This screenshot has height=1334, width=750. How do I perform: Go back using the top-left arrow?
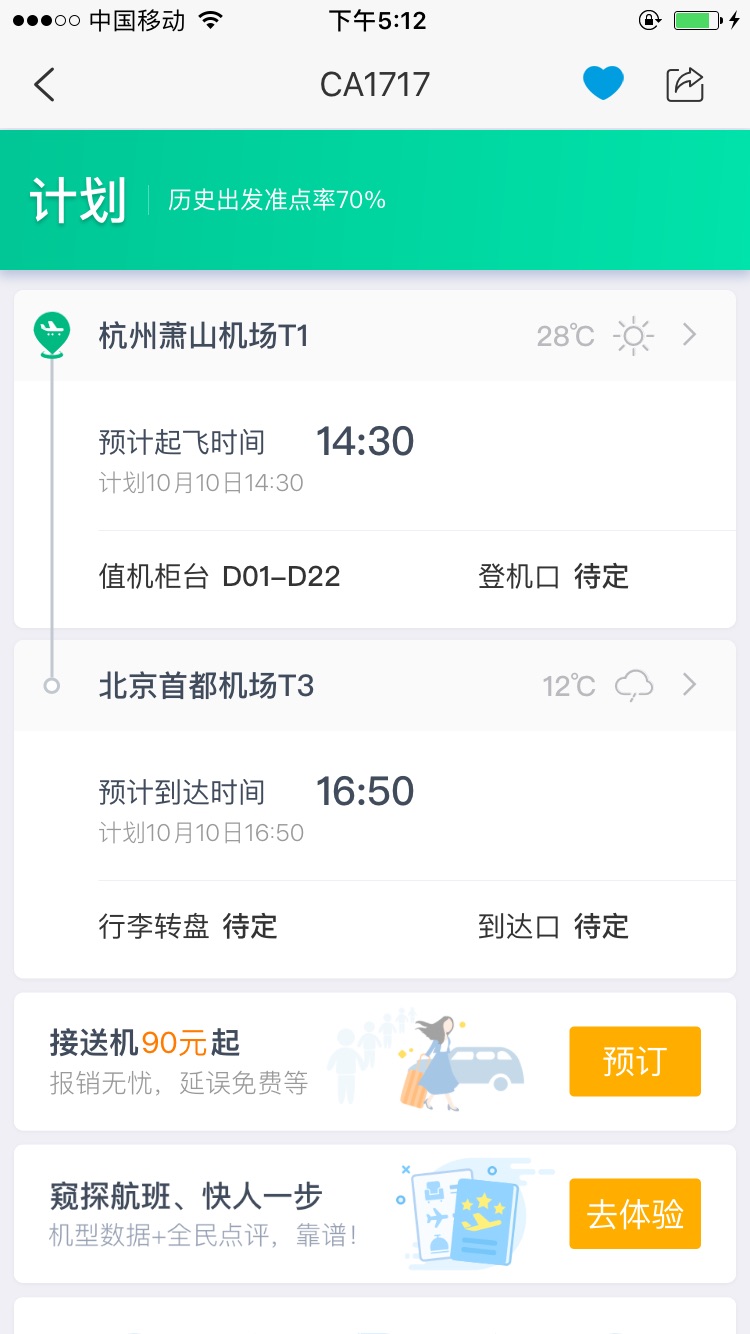(x=44, y=85)
